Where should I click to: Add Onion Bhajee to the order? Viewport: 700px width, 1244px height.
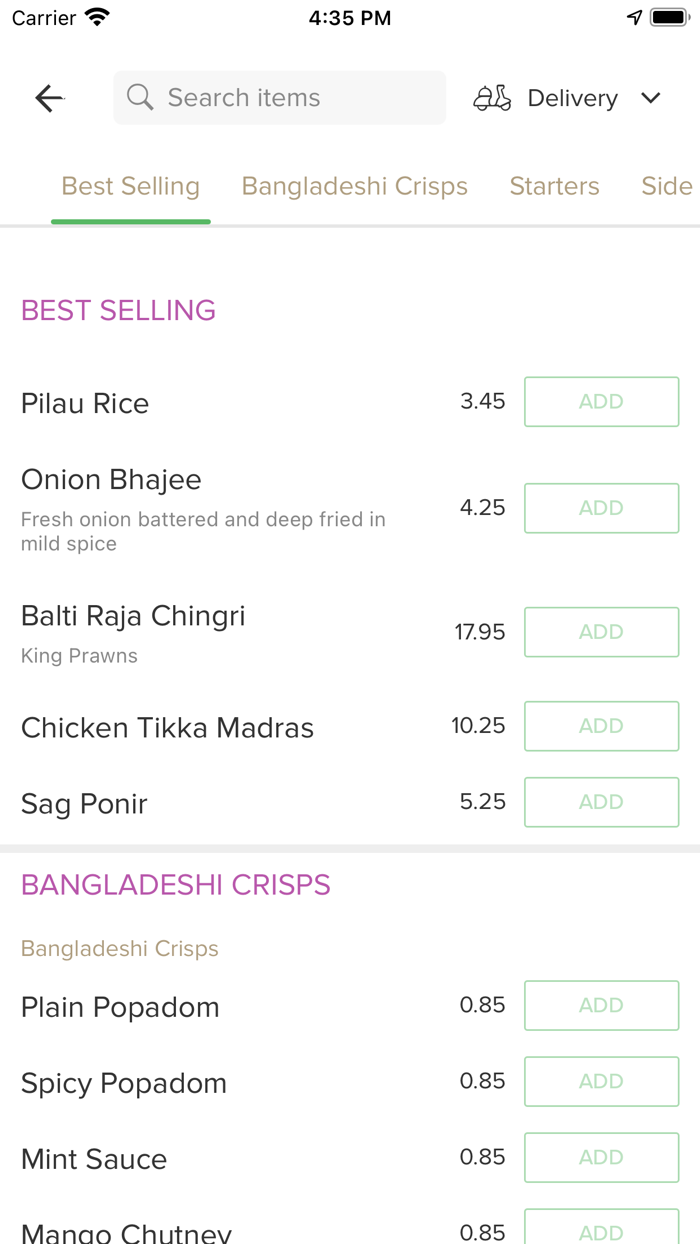601,508
